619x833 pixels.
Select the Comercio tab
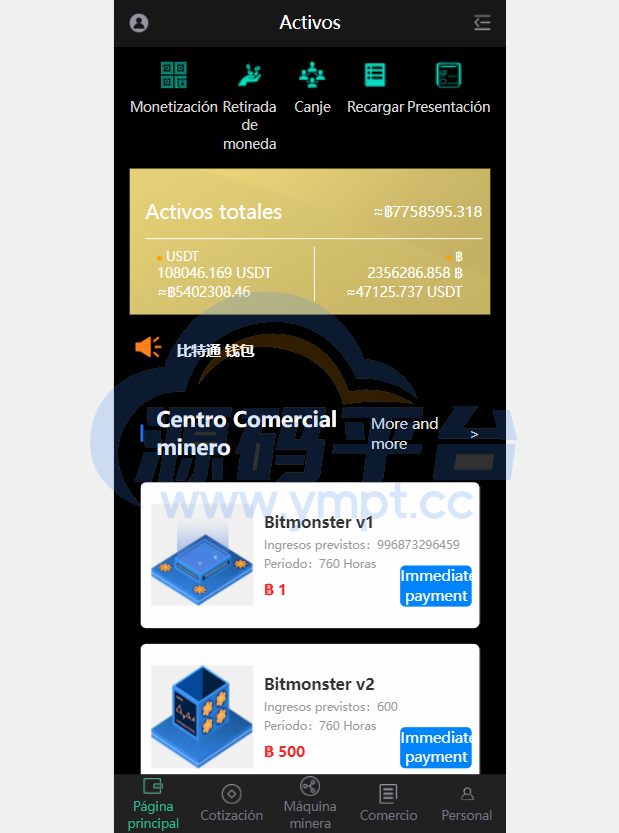click(x=388, y=803)
